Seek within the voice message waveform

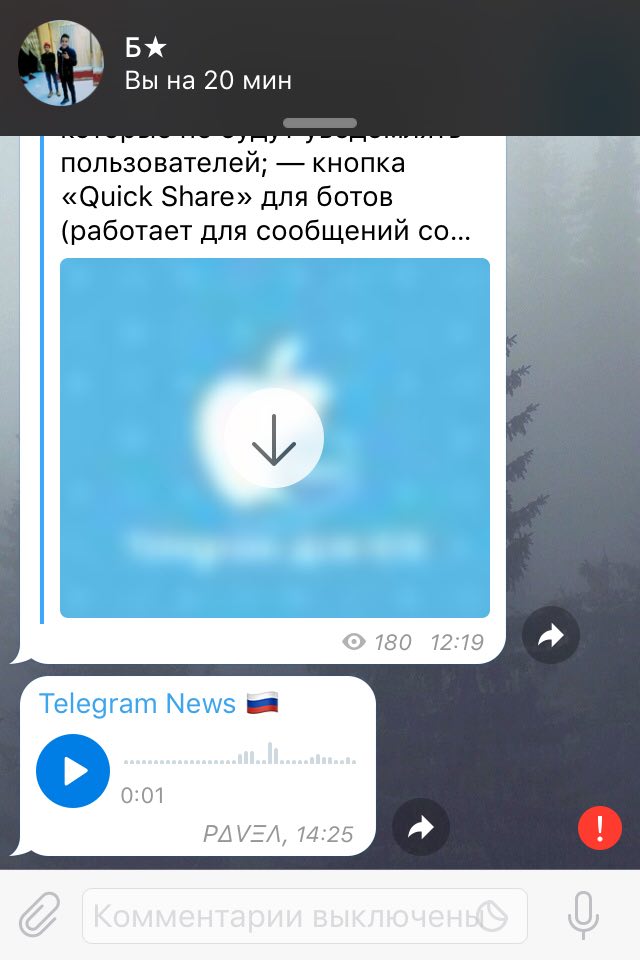click(240, 756)
